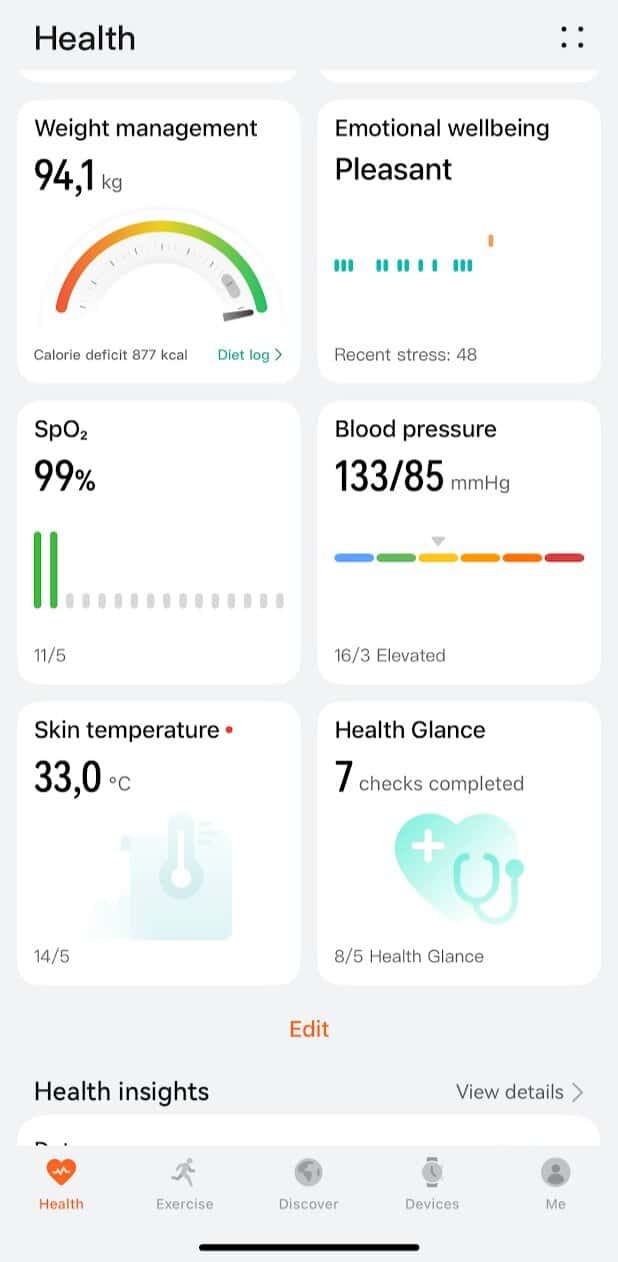Switch to the Devices tab

coord(432,1184)
